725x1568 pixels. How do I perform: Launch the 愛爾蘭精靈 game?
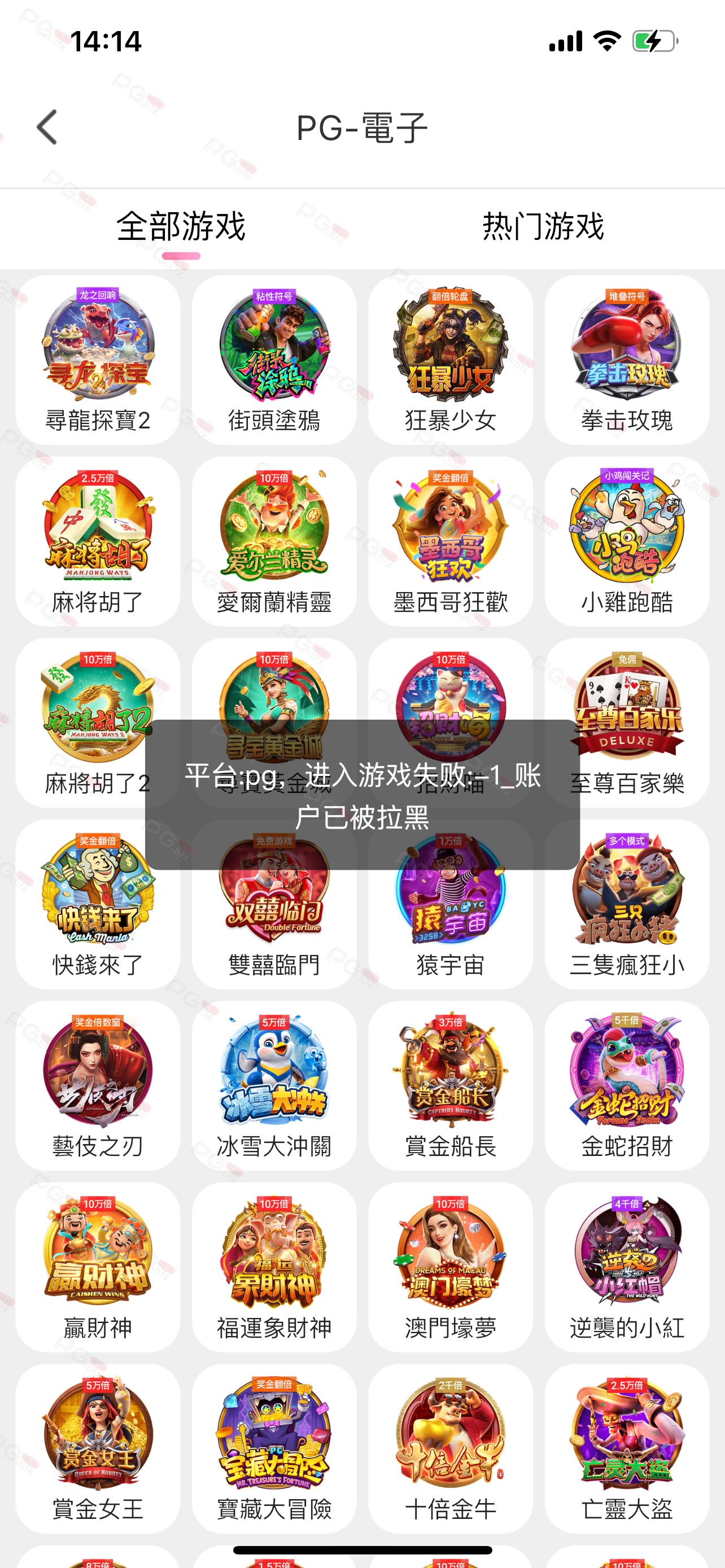click(274, 541)
